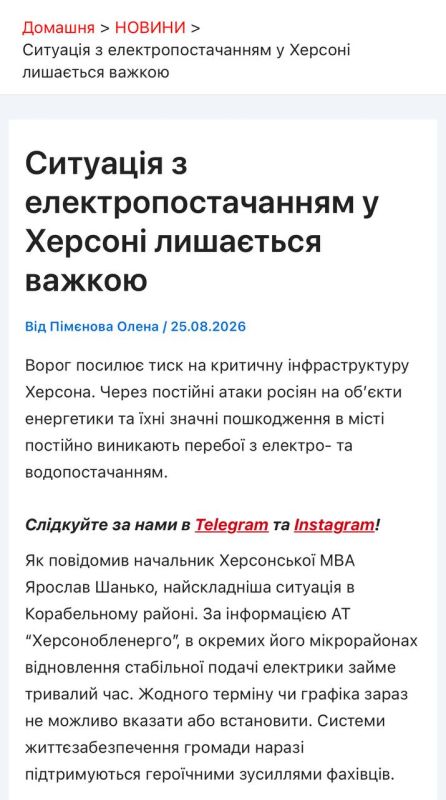Image resolution: width=446 pixels, height=800 pixels.
Task: Follow the Telegram link
Action: tap(232, 524)
